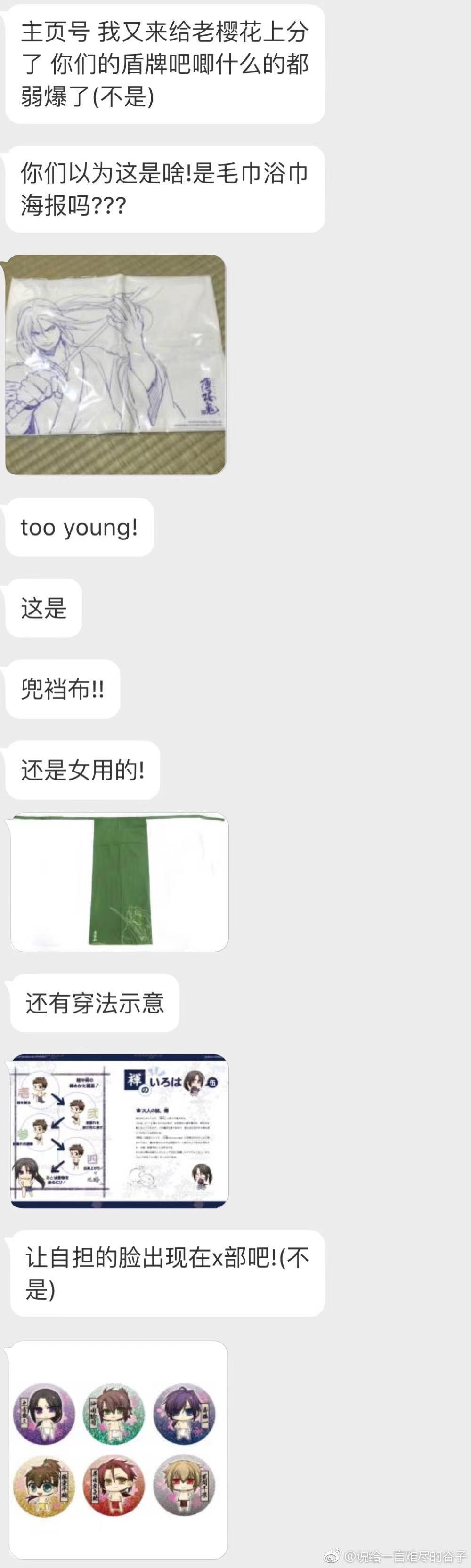
Task: View the green cloth image
Action: click(120, 882)
